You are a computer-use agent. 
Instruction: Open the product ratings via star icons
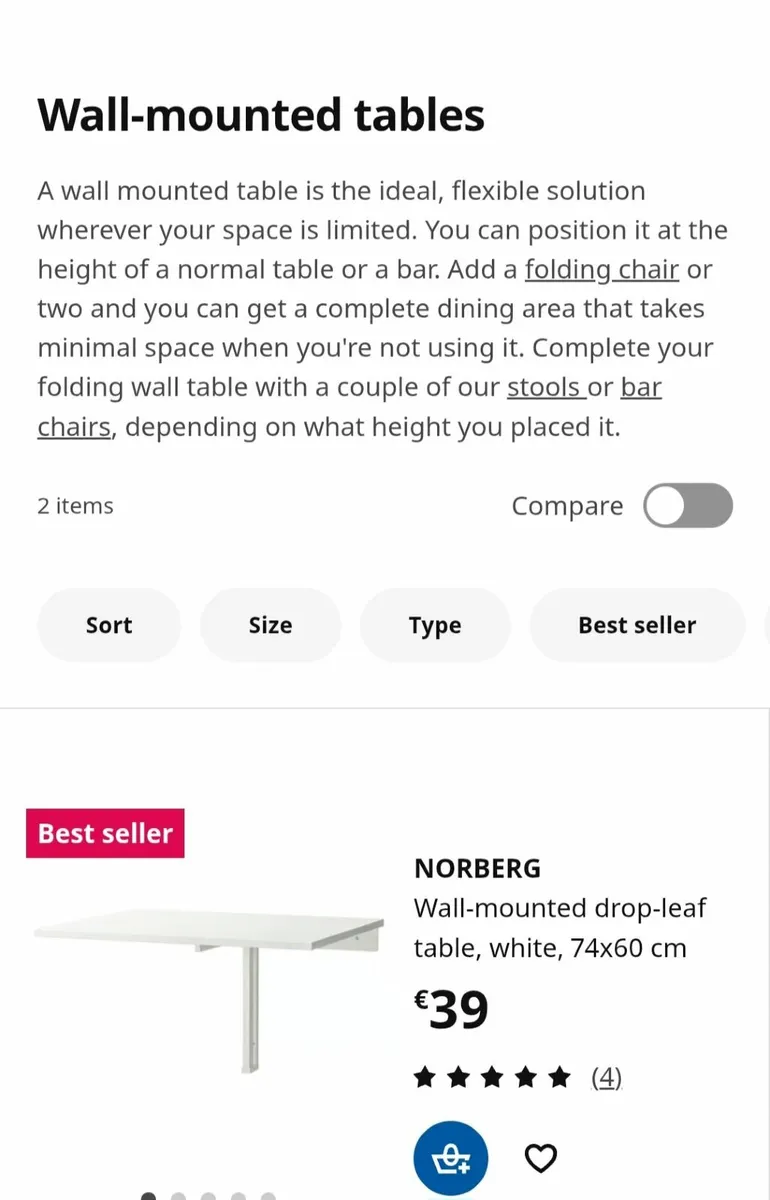(x=492, y=1077)
